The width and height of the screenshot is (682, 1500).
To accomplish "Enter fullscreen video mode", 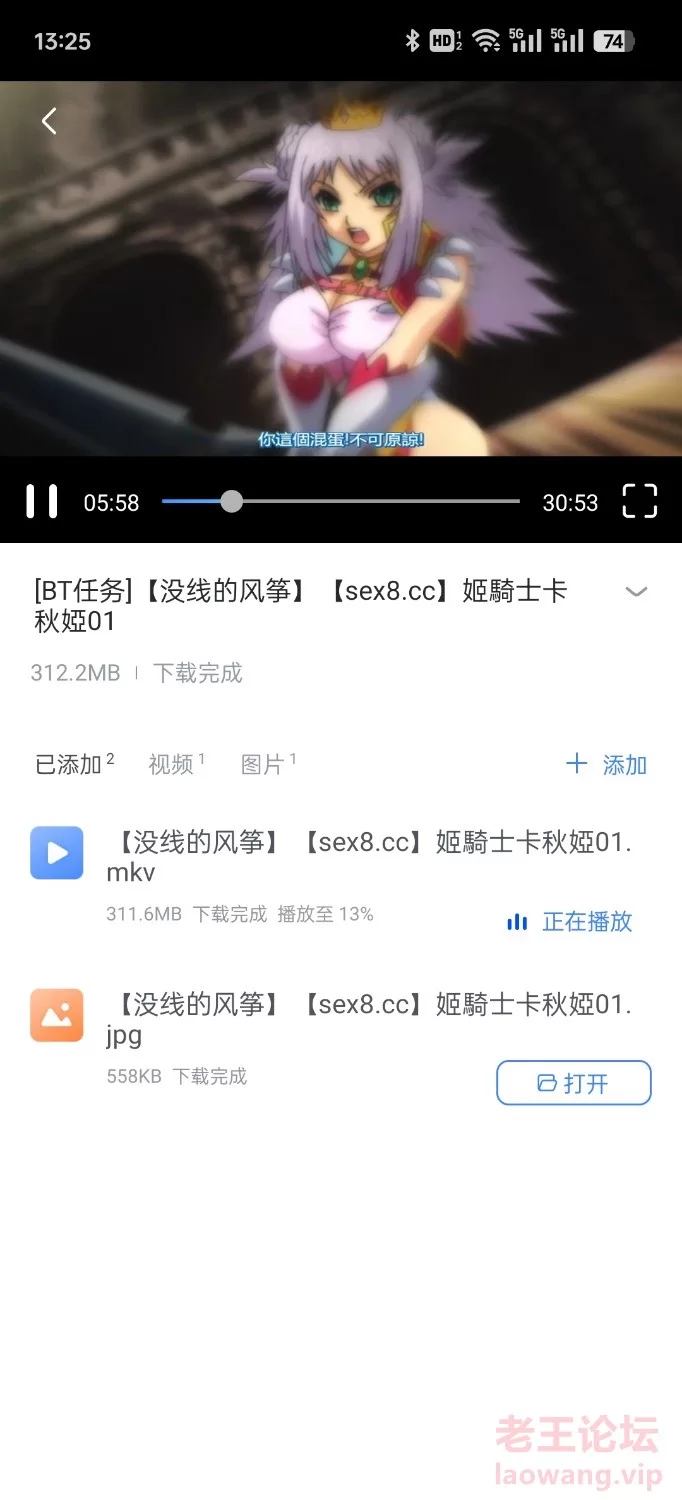I will click(x=640, y=501).
